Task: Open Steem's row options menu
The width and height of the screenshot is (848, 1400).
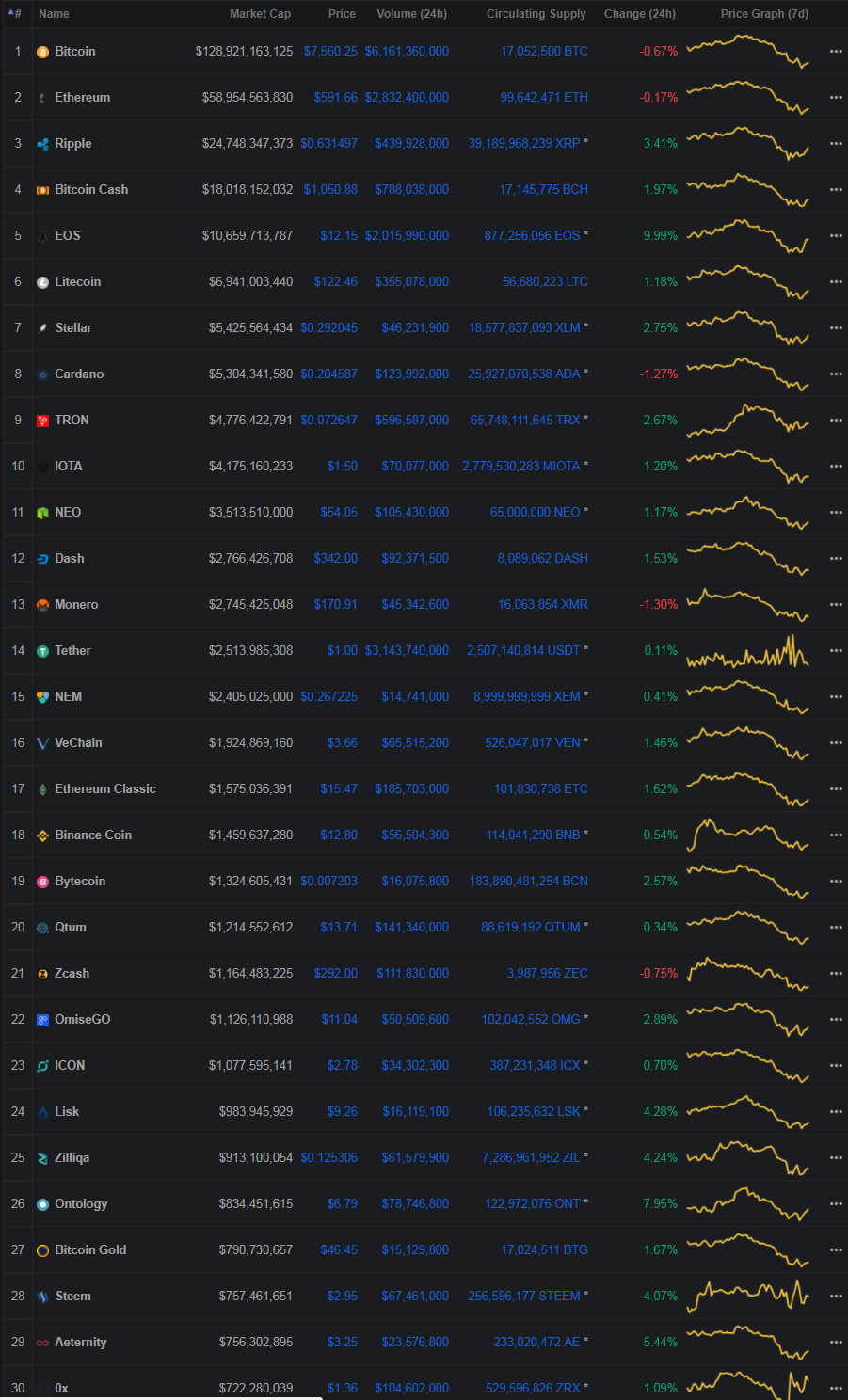Action: 835,1297
